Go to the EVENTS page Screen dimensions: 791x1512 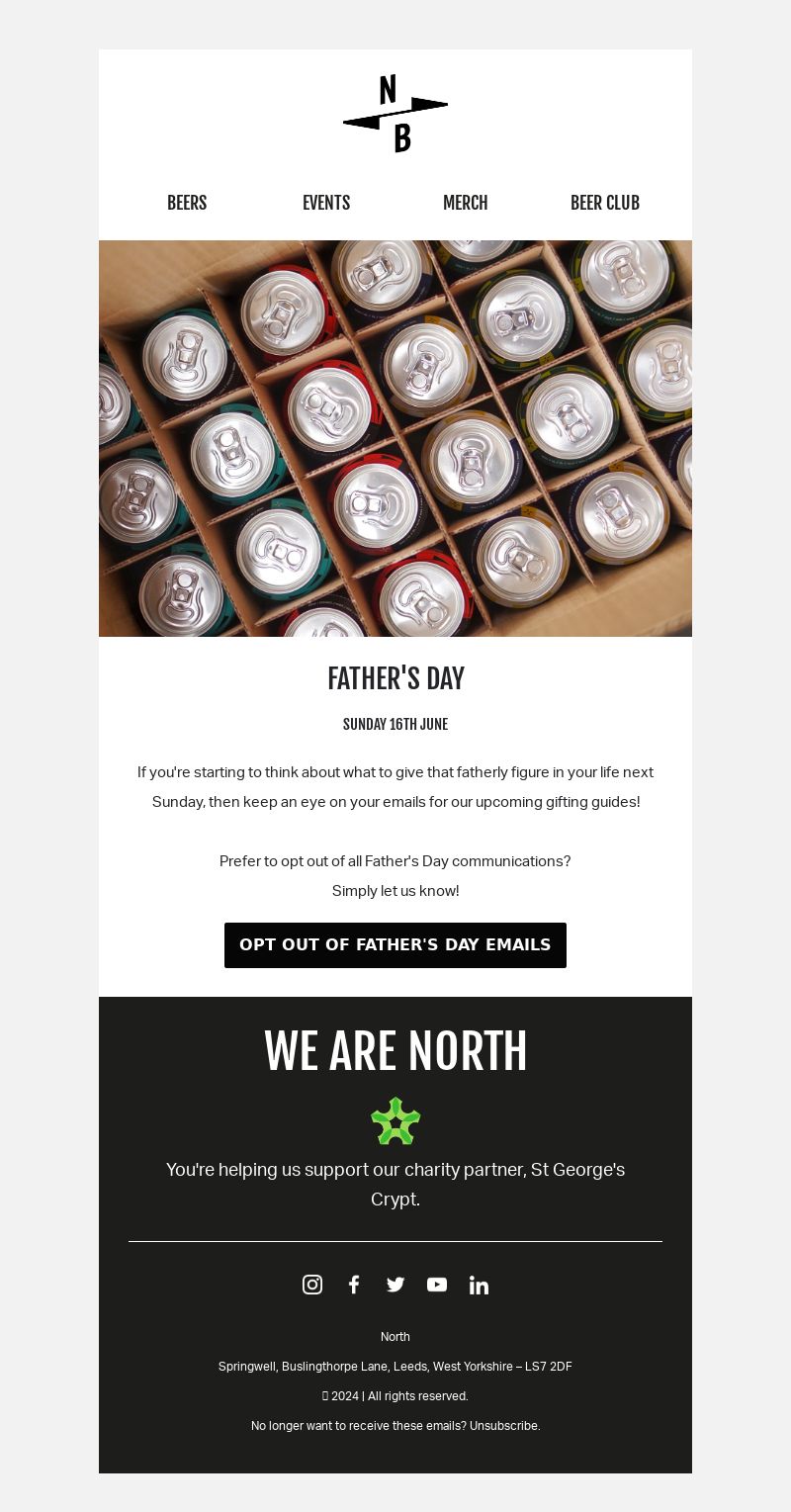[x=326, y=203]
